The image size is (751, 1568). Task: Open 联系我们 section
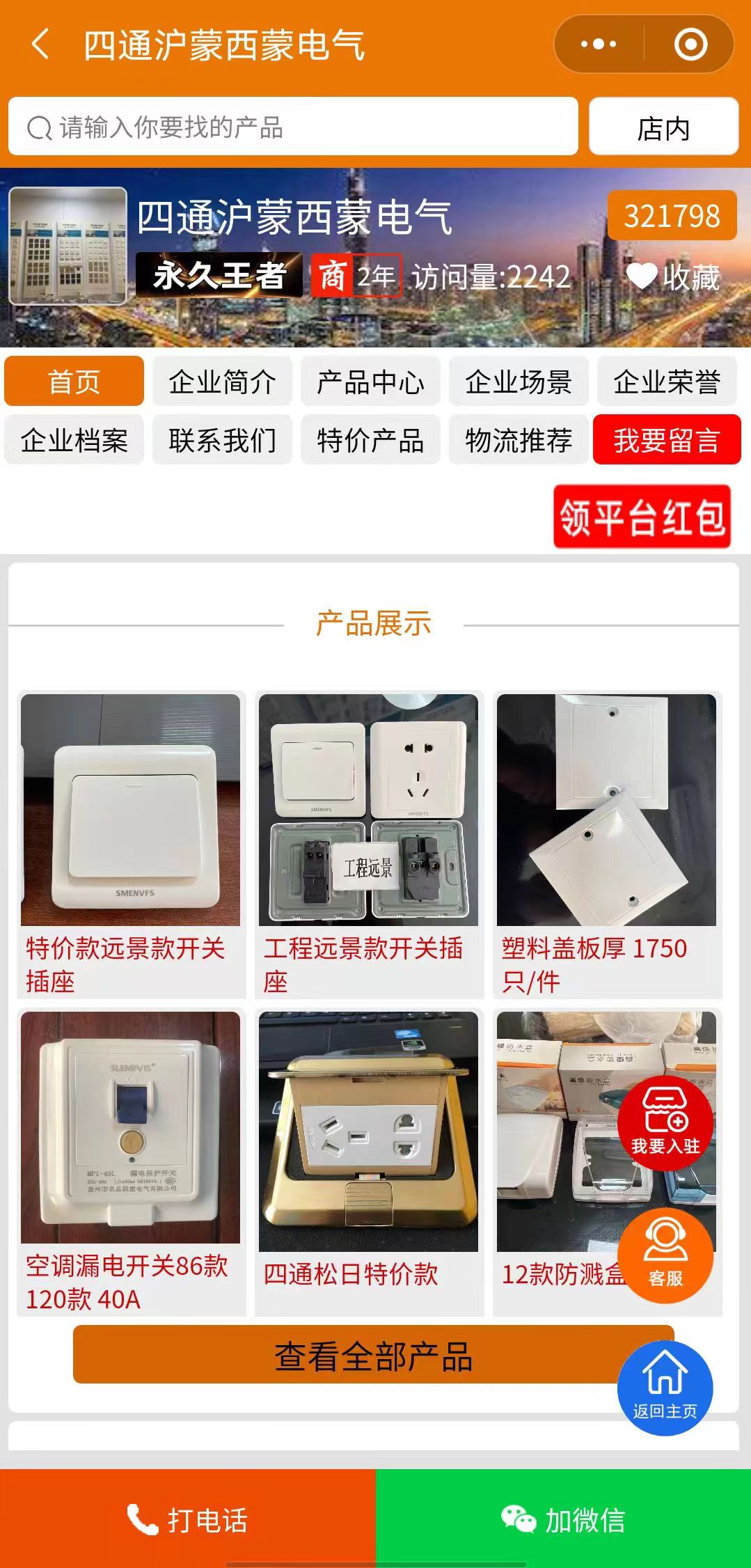[222, 440]
